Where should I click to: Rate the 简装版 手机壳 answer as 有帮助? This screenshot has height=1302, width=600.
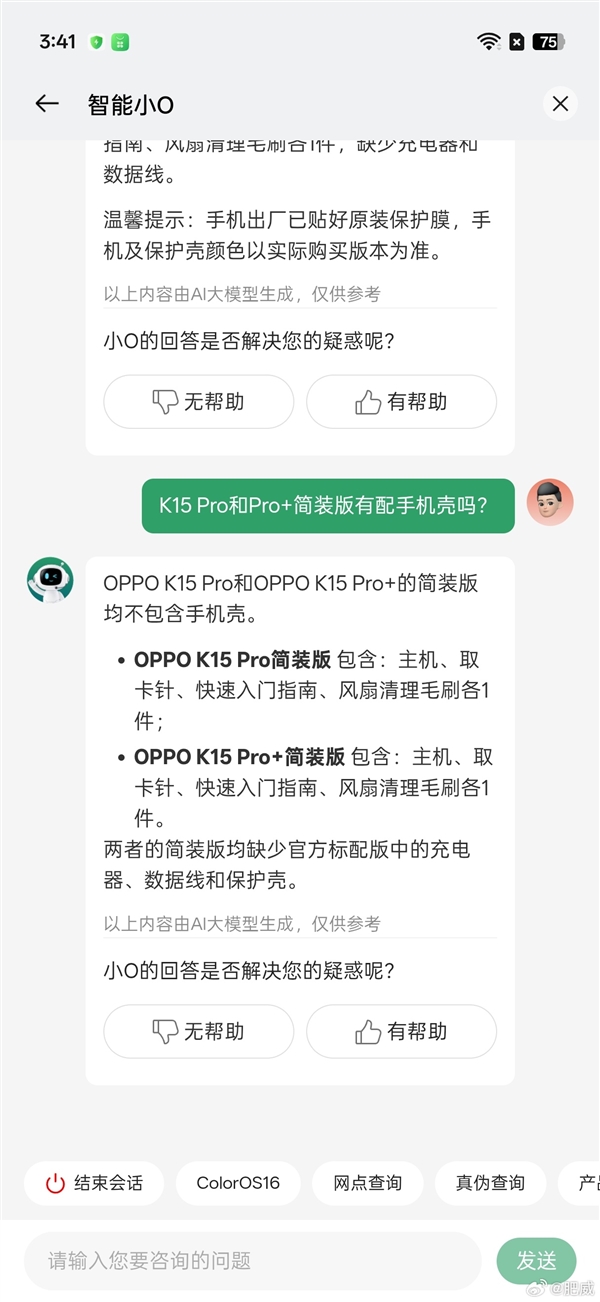(x=401, y=1031)
